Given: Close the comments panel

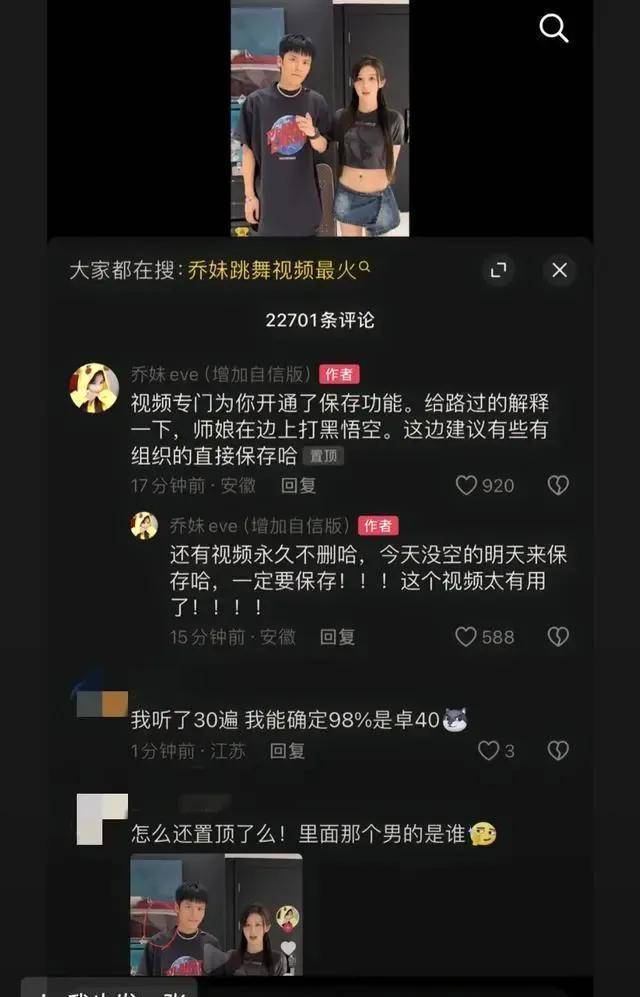Looking at the screenshot, I should coord(560,270).
